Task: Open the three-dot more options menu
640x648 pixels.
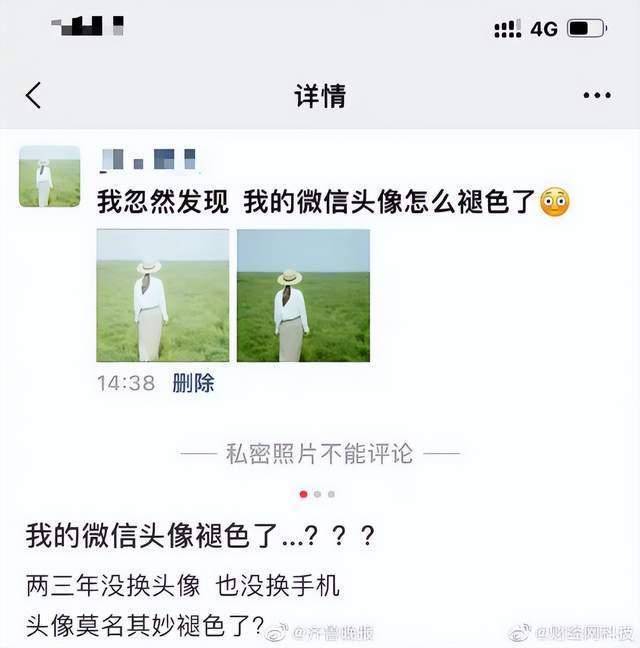Action: 597,95
